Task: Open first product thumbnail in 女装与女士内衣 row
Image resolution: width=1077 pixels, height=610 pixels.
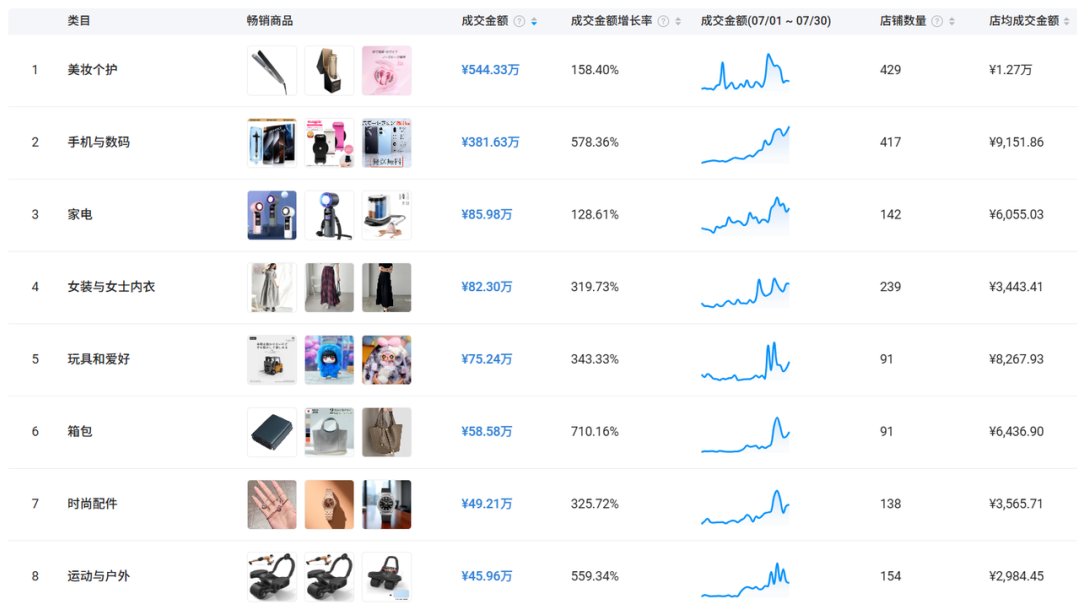Action: point(272,287)
